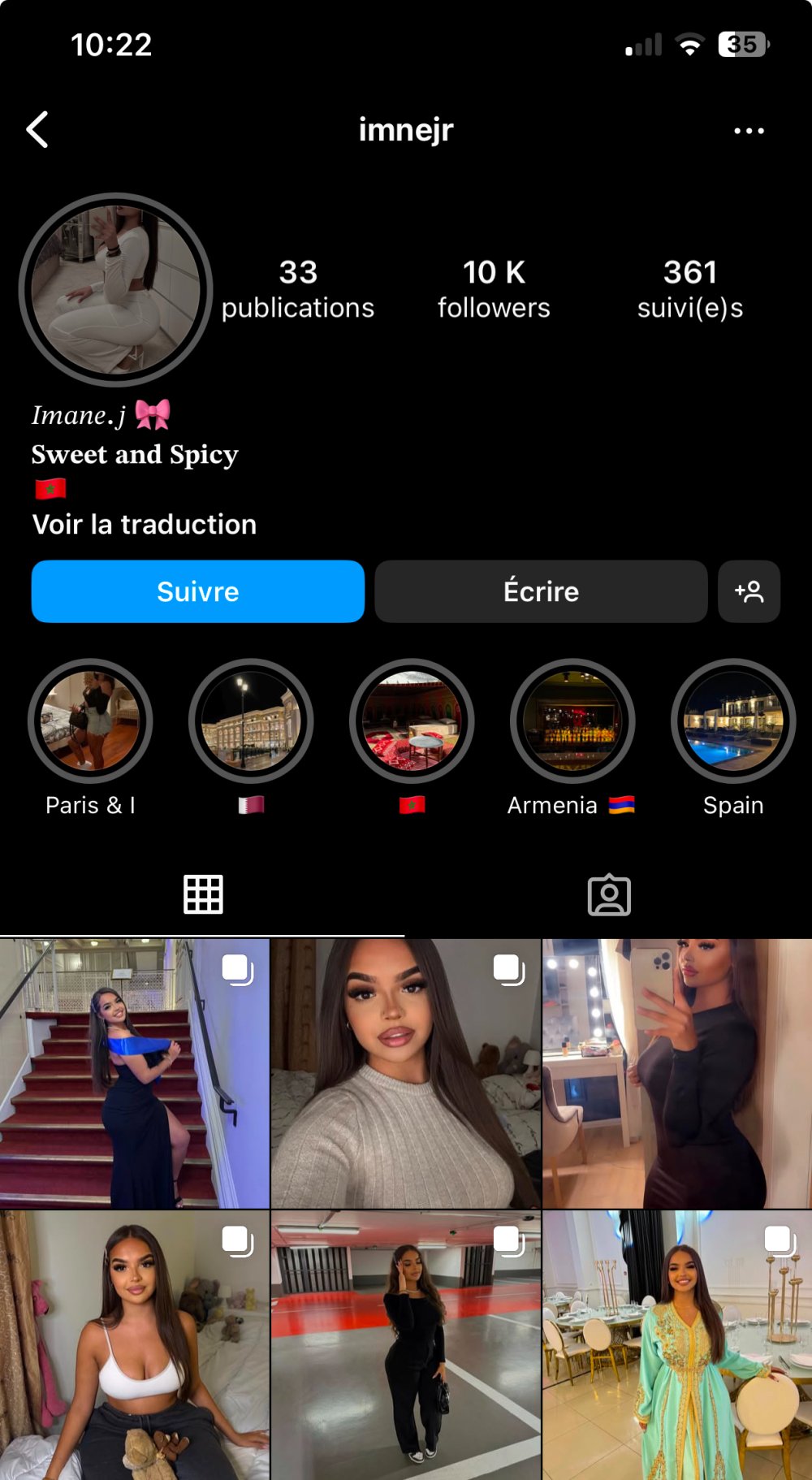Open the profile picture story

pos(115,289)
